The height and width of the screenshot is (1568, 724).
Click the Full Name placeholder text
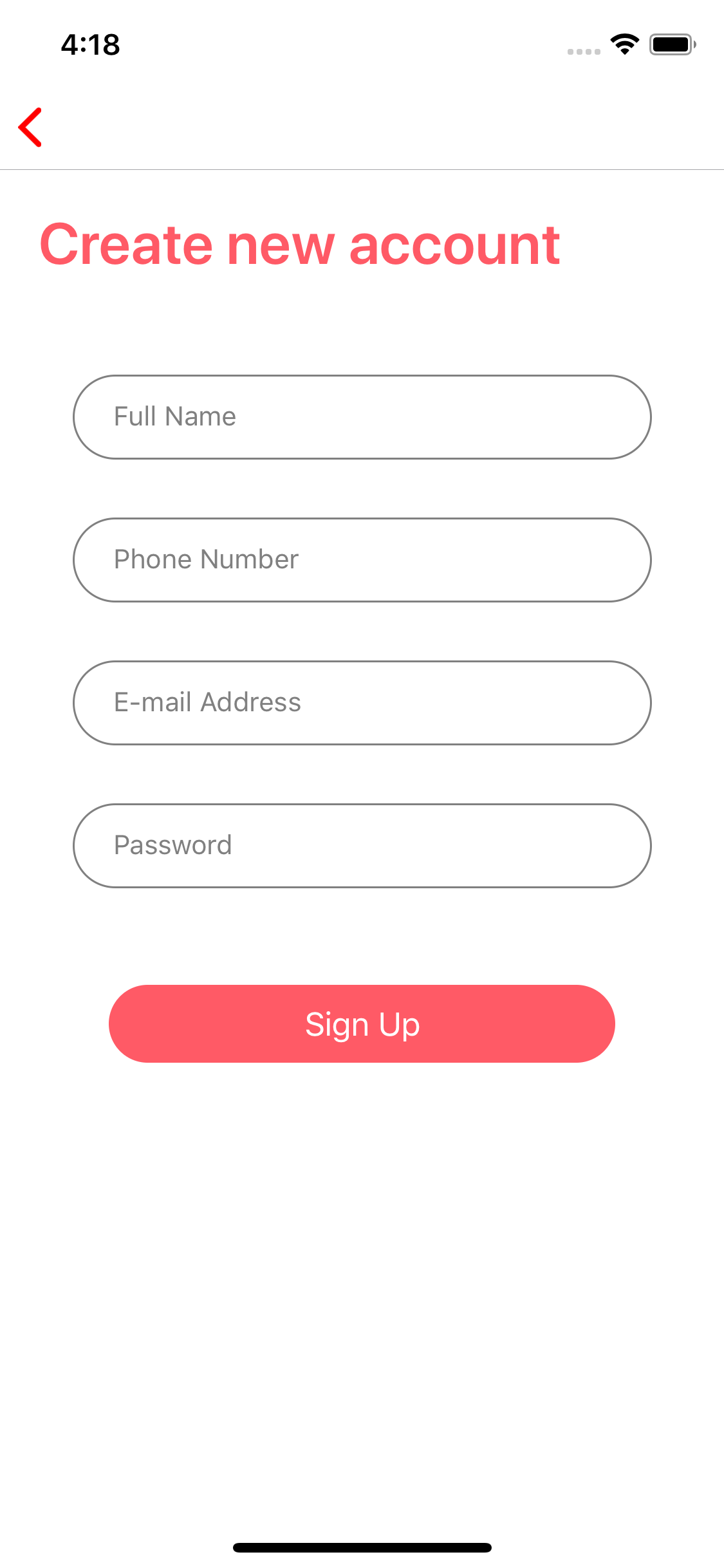coord(174,416)
